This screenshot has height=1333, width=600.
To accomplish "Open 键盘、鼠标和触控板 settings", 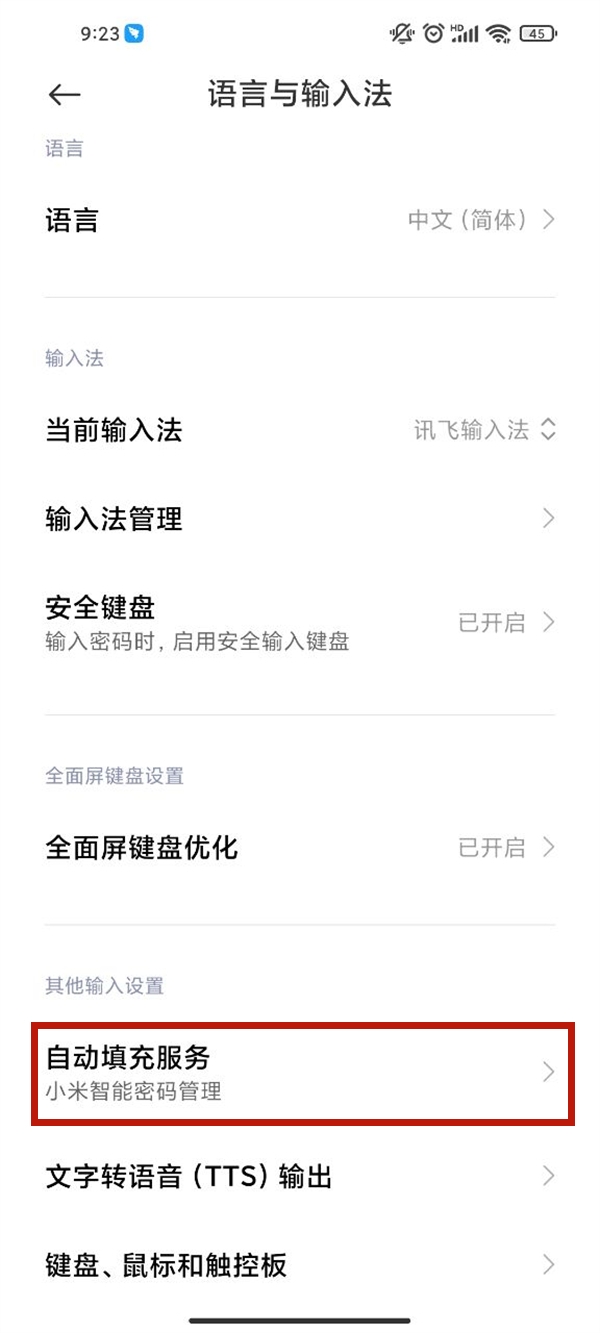I will tap(300, 1265).
